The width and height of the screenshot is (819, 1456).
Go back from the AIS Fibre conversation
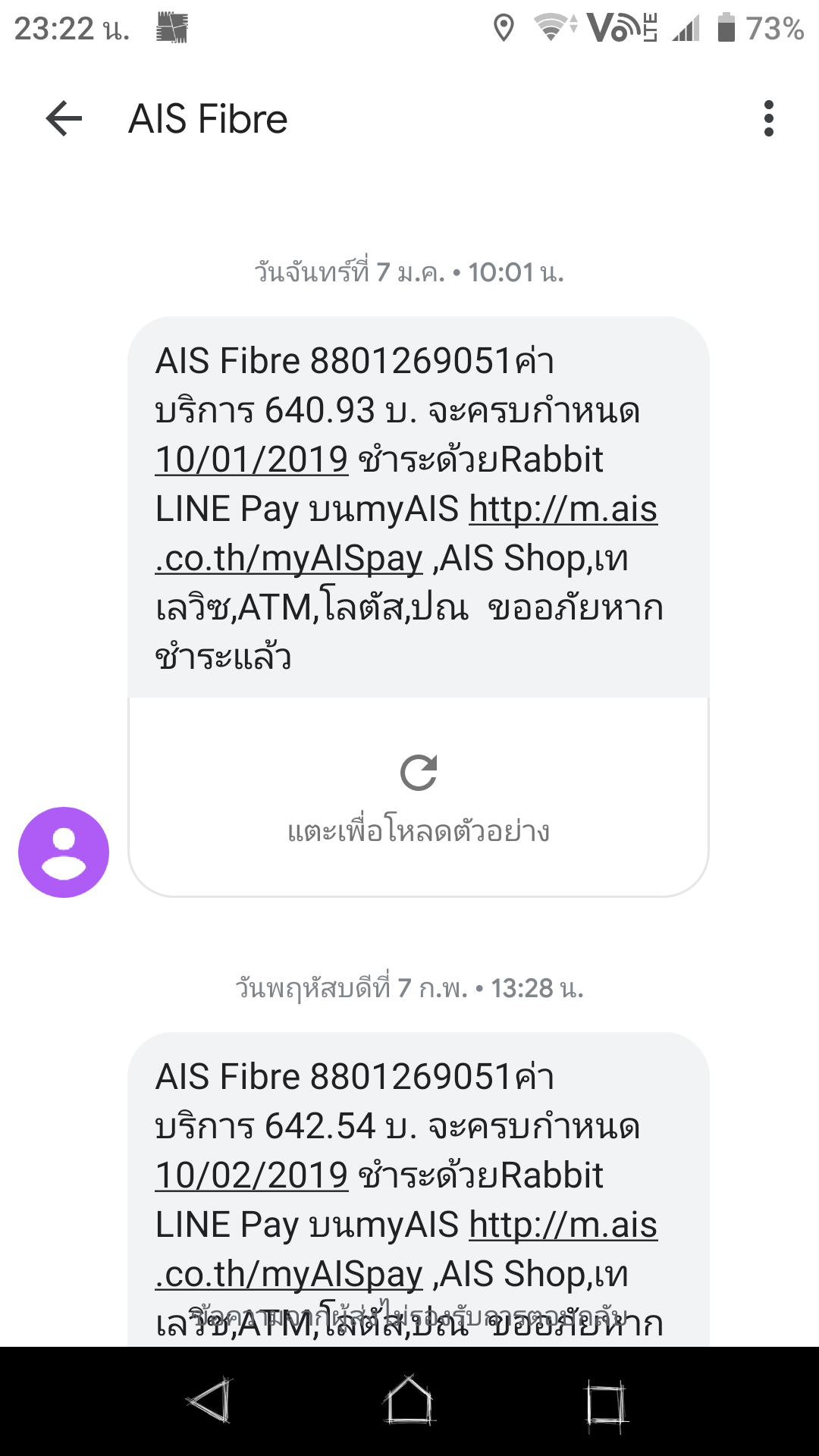[x=64, y=118]
